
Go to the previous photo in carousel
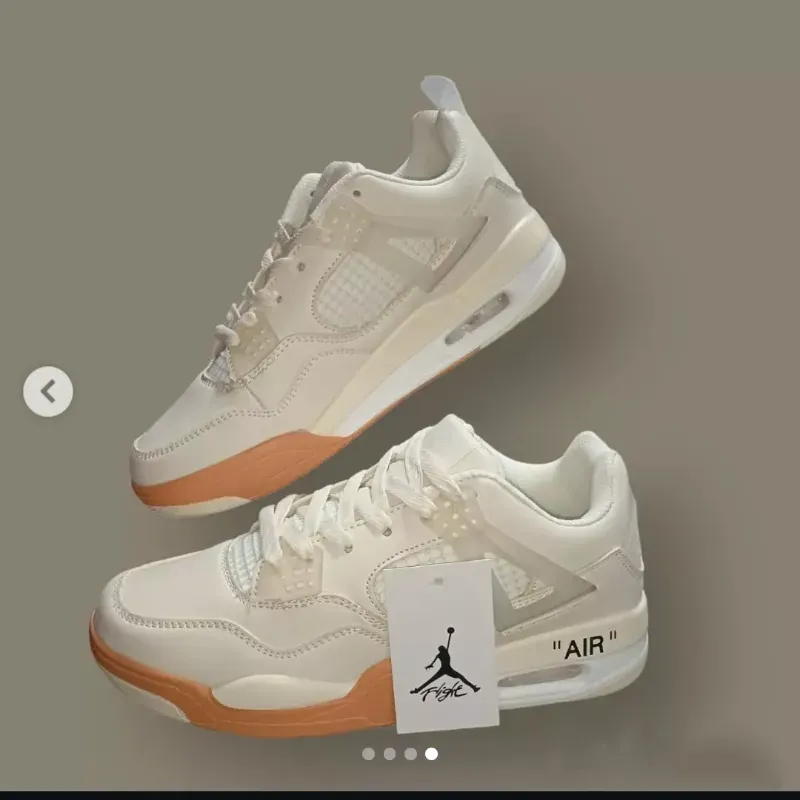[48, 392]
